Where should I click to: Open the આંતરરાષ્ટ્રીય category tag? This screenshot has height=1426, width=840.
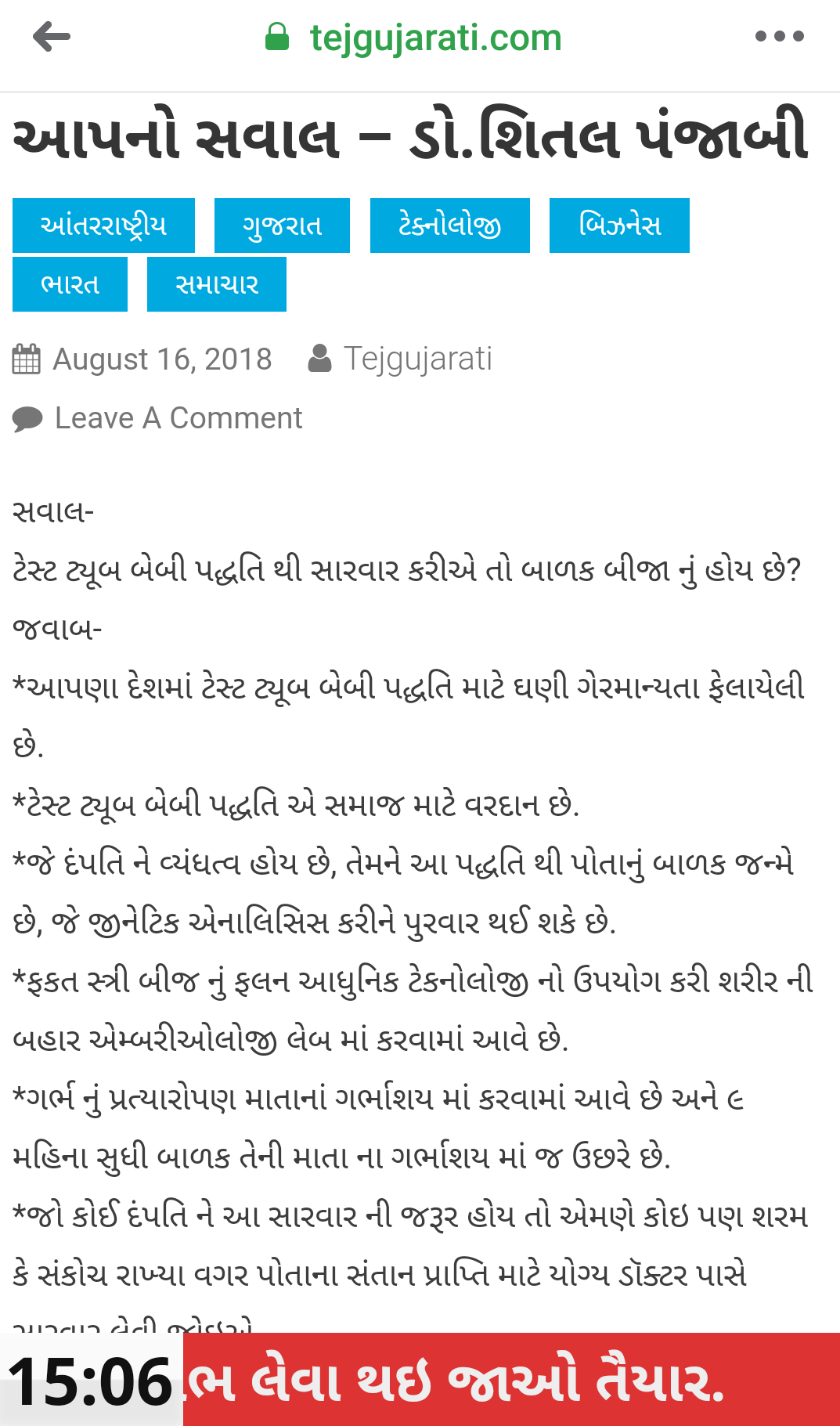(103, 226)
